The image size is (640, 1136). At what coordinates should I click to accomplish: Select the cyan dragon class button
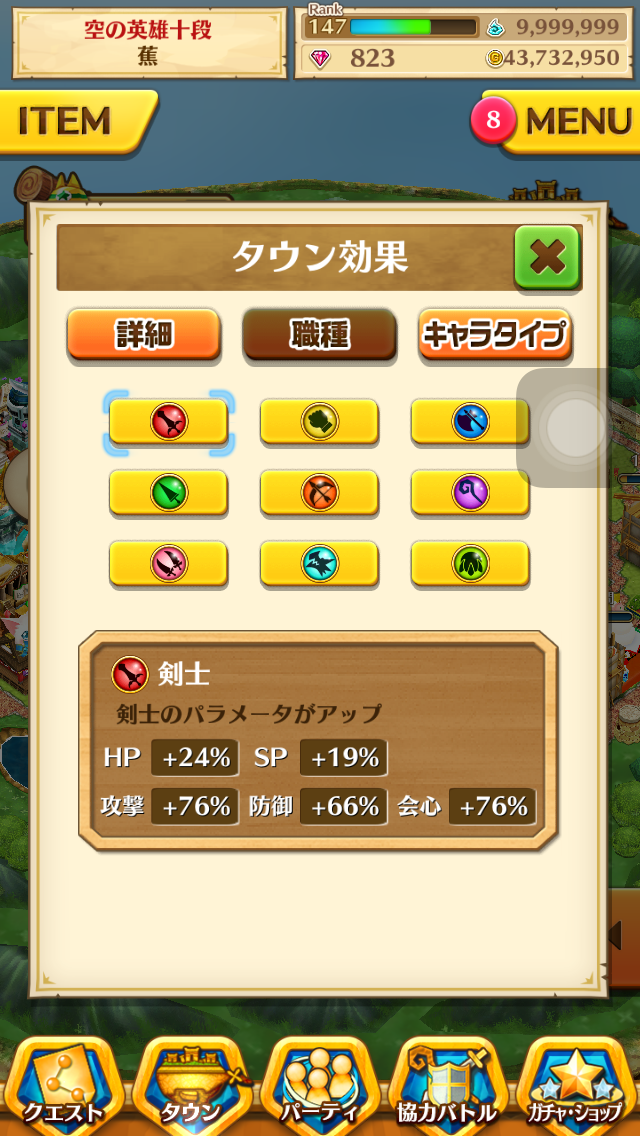pyautogui.click(x=319, y=563)
